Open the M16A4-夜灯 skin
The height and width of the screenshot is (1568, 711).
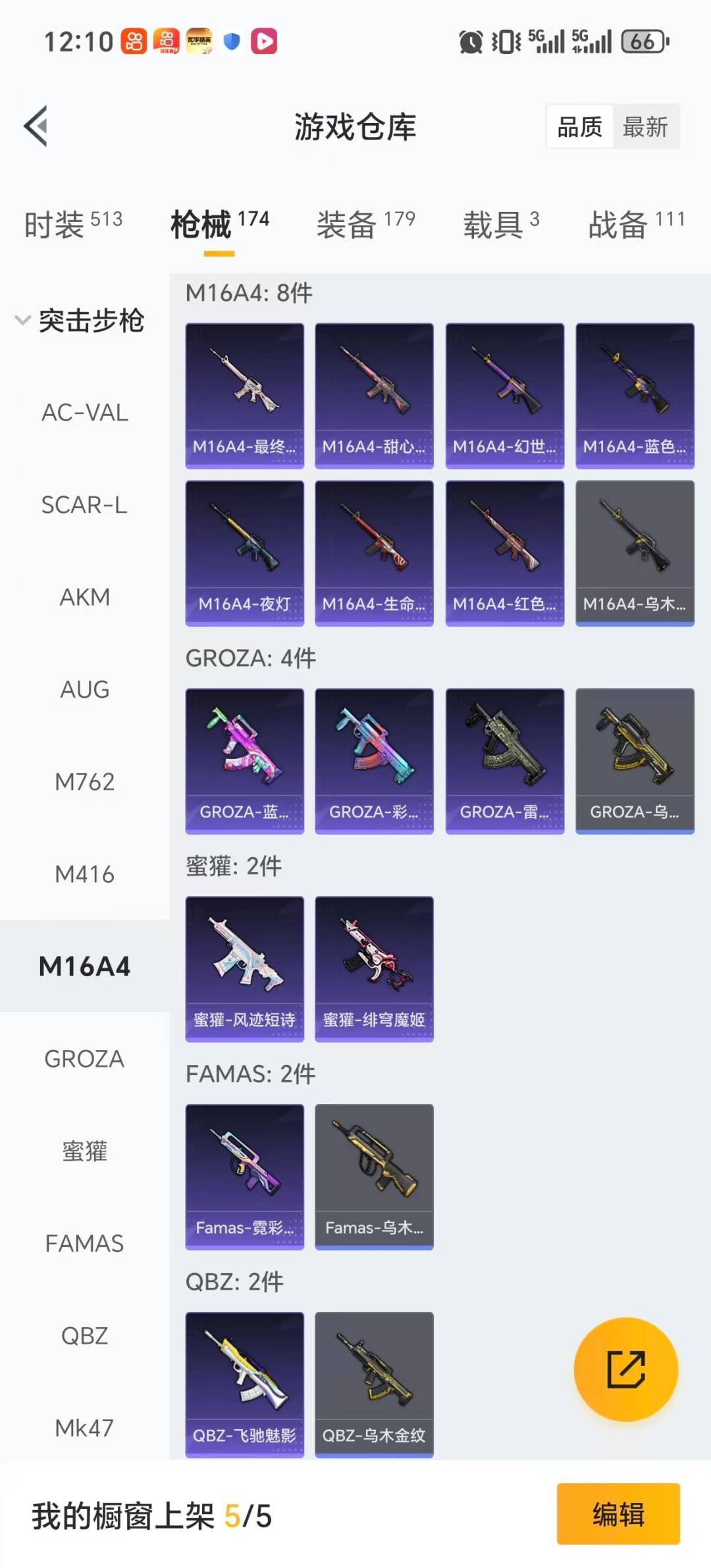coord(244,553)
